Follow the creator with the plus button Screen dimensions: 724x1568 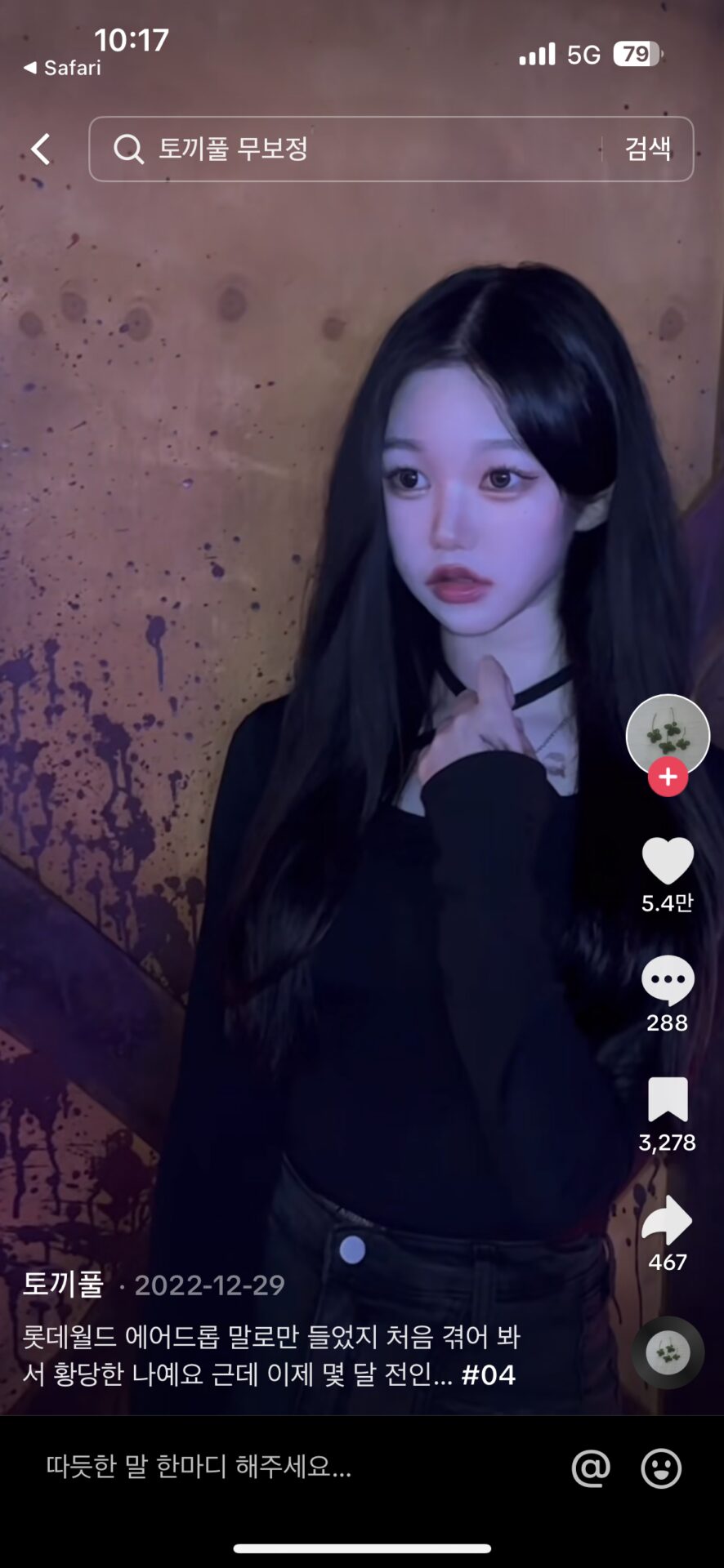click(x=668, y=777)
